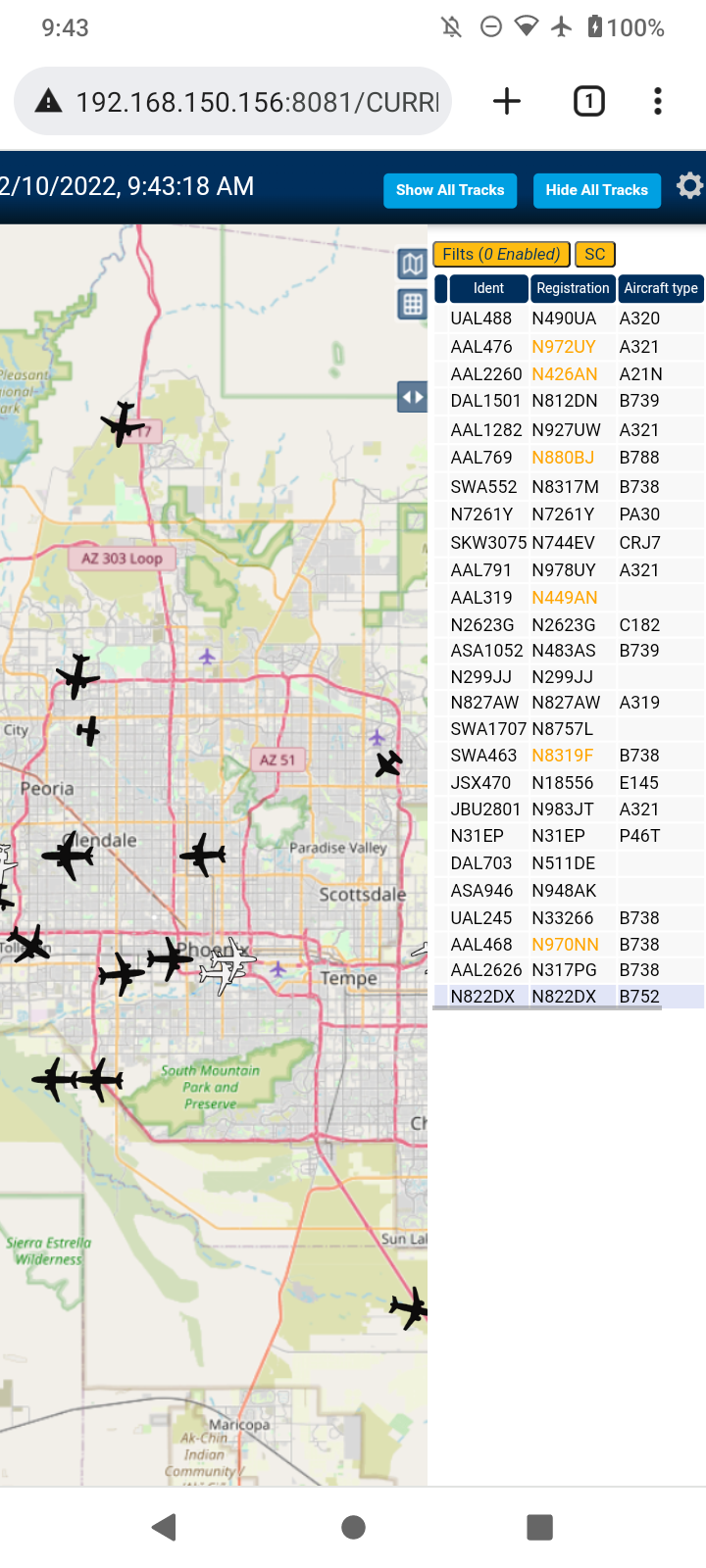Sort the table by Registration column
Screen dimensions: 706x1568
(x=573, y=288)
